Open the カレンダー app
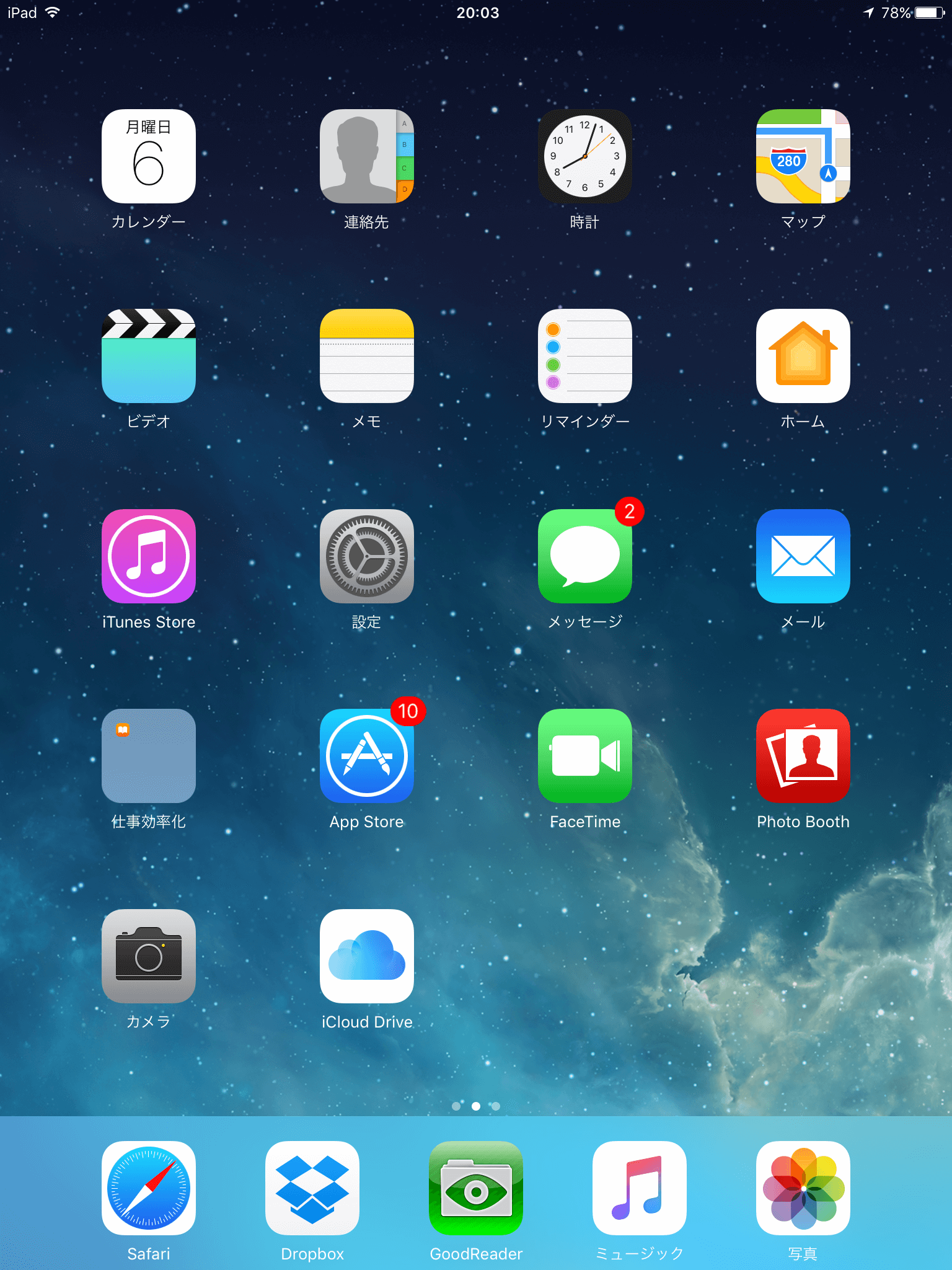Screen dimensions: 952x1270 (x=149, y=156)
